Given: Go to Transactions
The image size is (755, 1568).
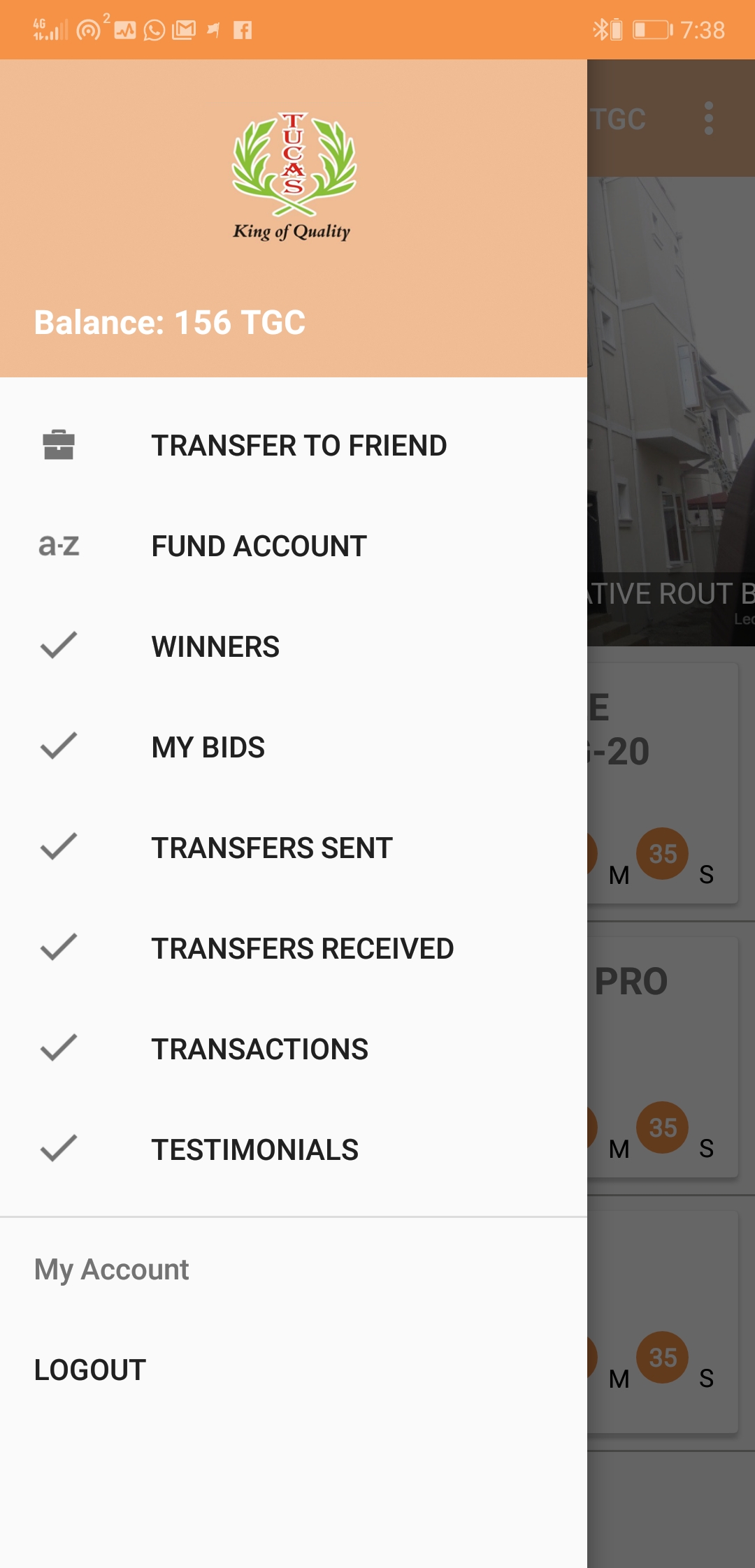Looking at the screenshot, I should (x=294, y=1050).
